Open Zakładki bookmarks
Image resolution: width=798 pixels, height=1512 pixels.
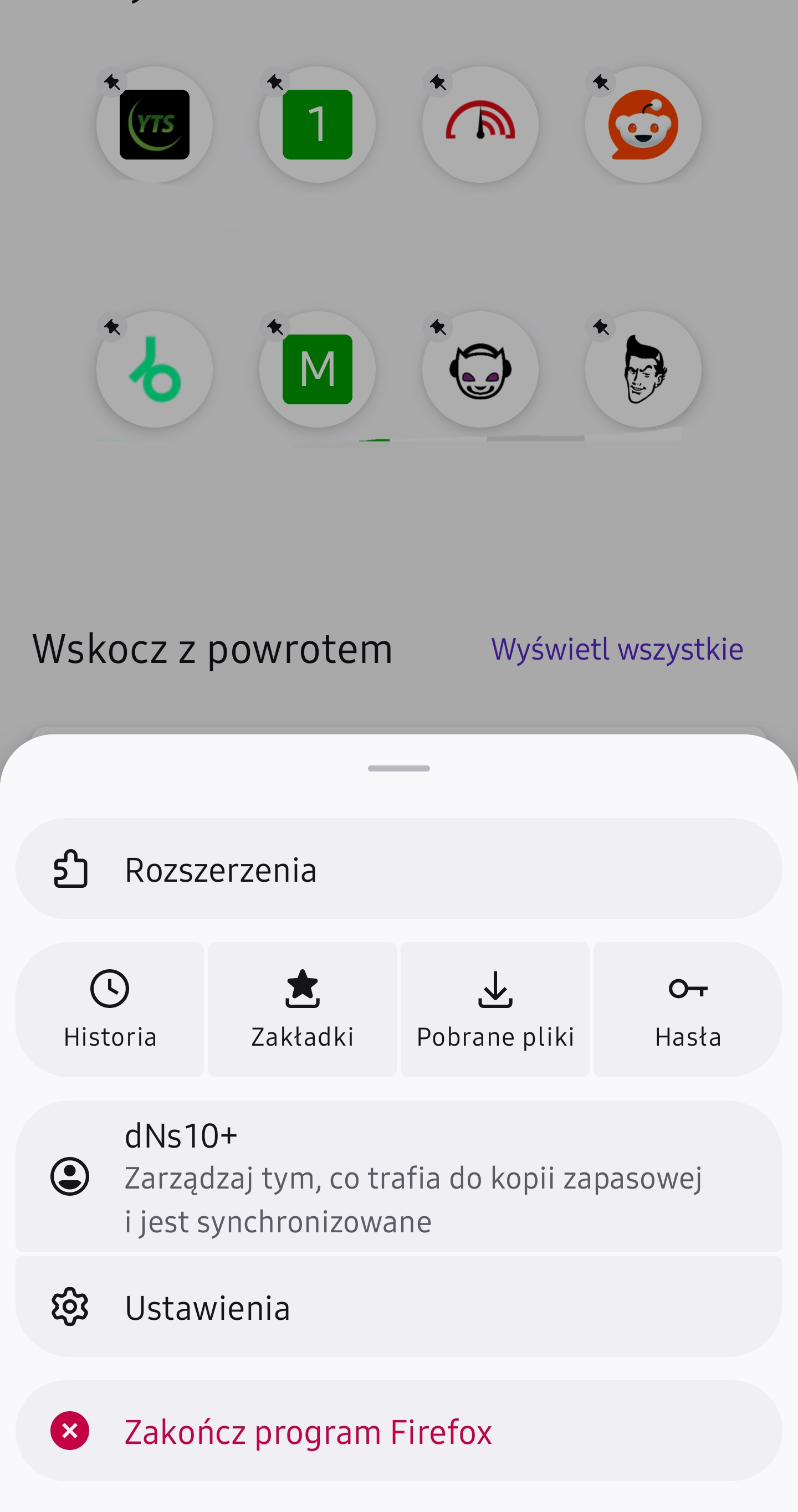[302, 1009]
